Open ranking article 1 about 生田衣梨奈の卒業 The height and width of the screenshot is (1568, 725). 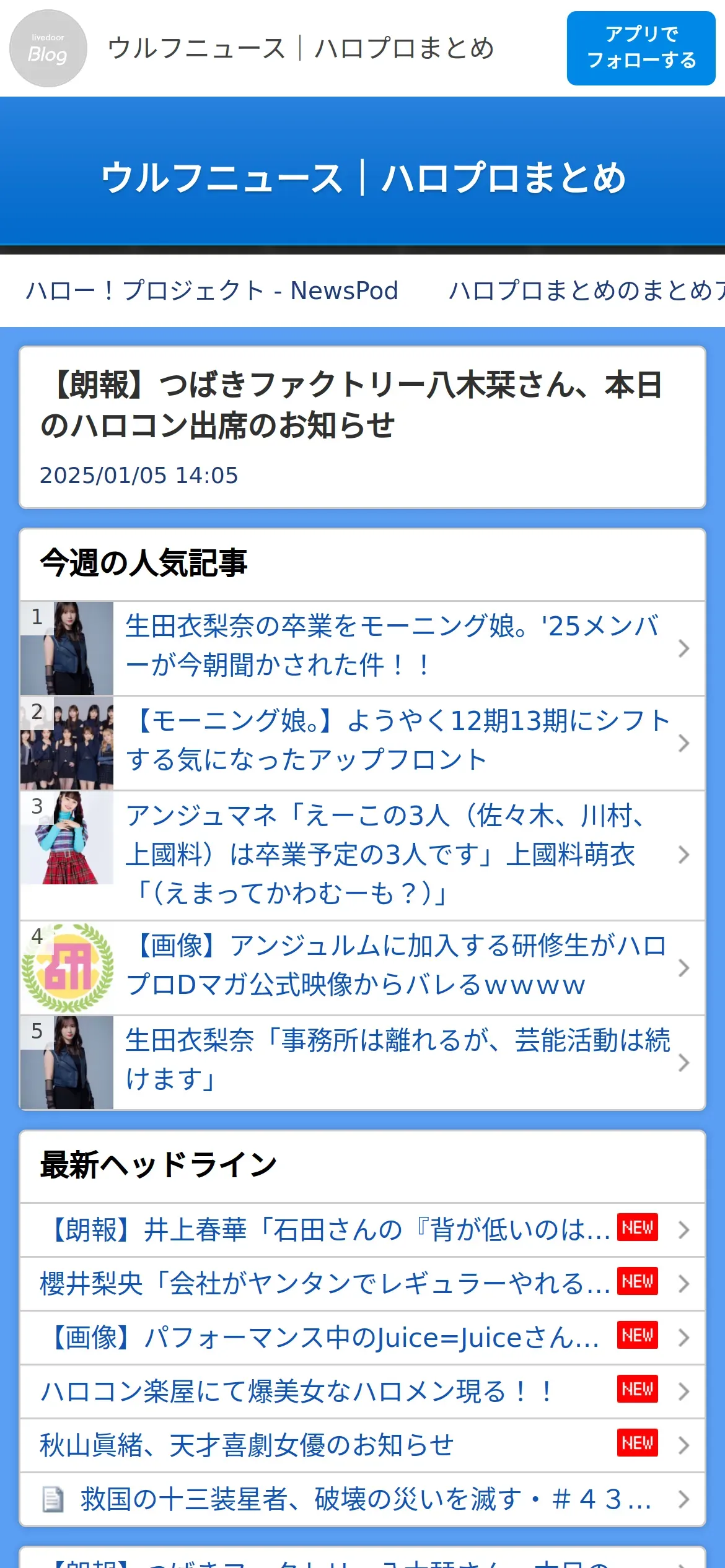click(x=362, y=648)
